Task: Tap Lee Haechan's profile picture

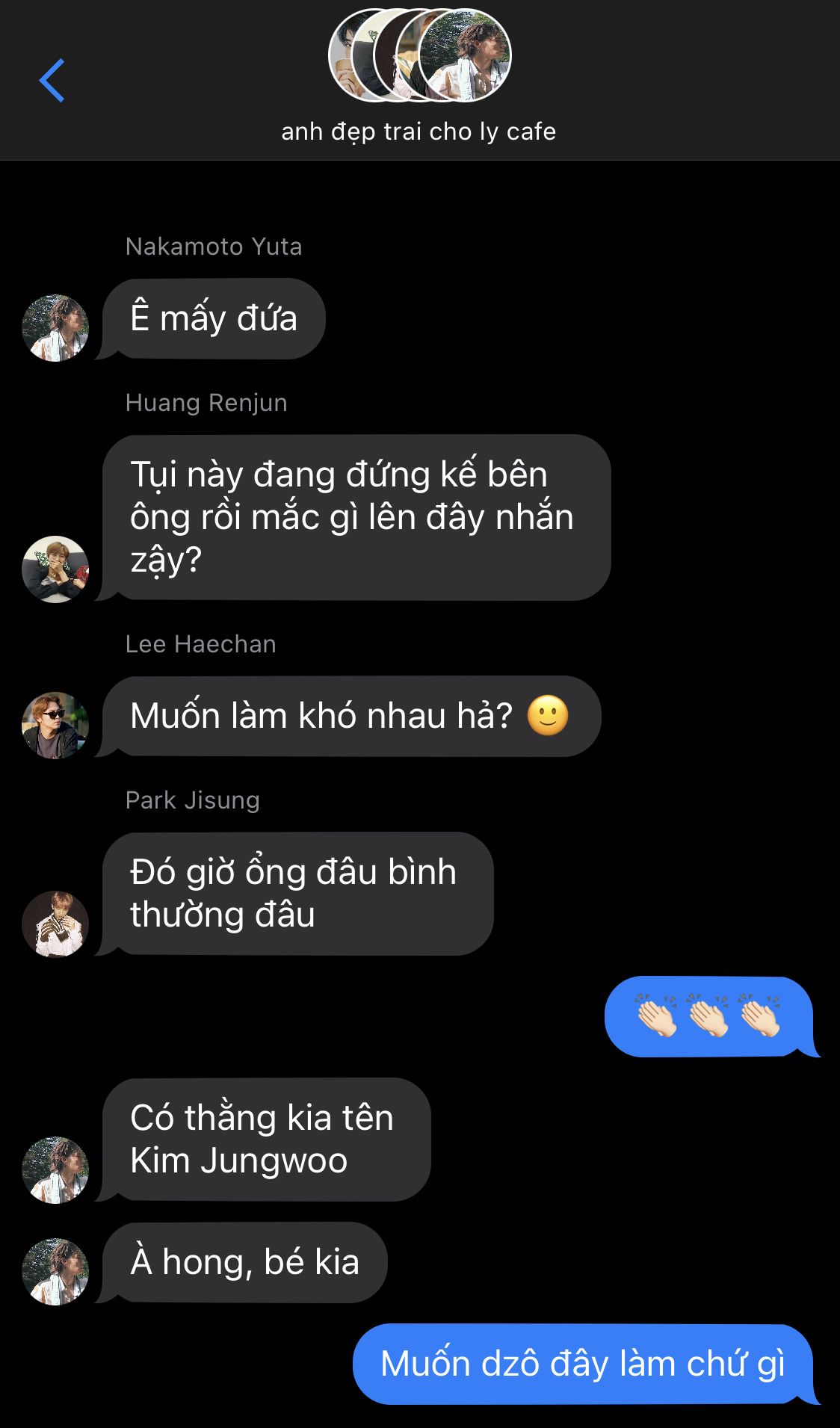Action: pyautogui.click(x=55, y=726)
